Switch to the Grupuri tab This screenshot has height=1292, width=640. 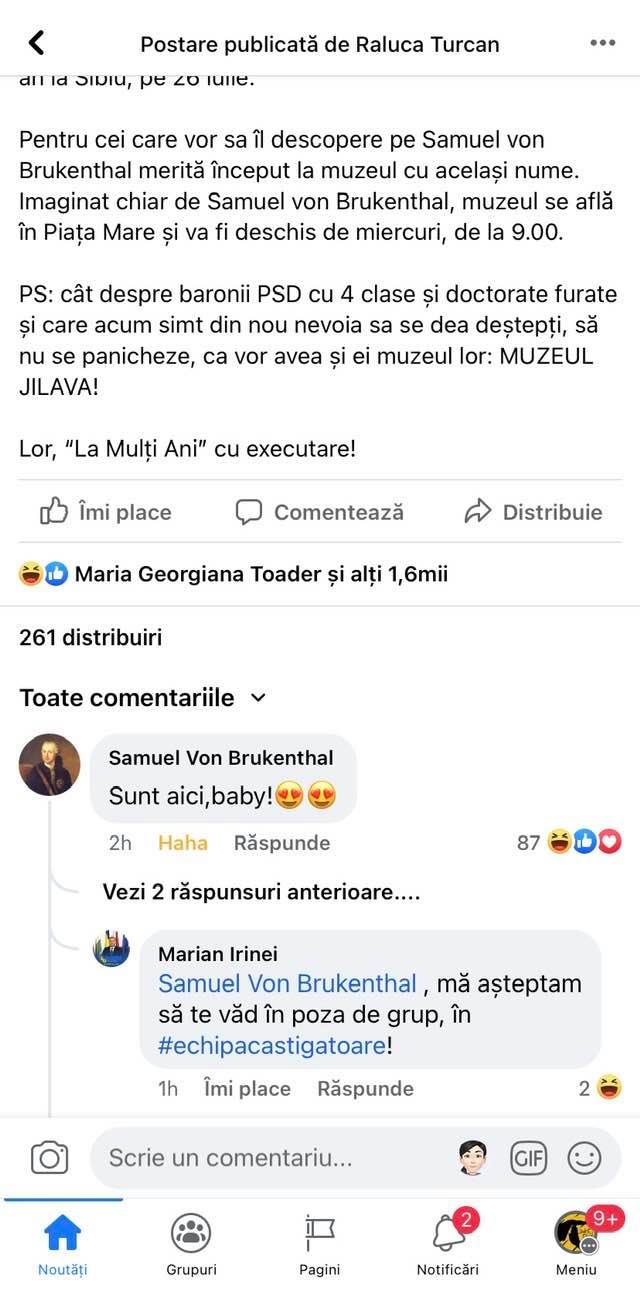191,1244
